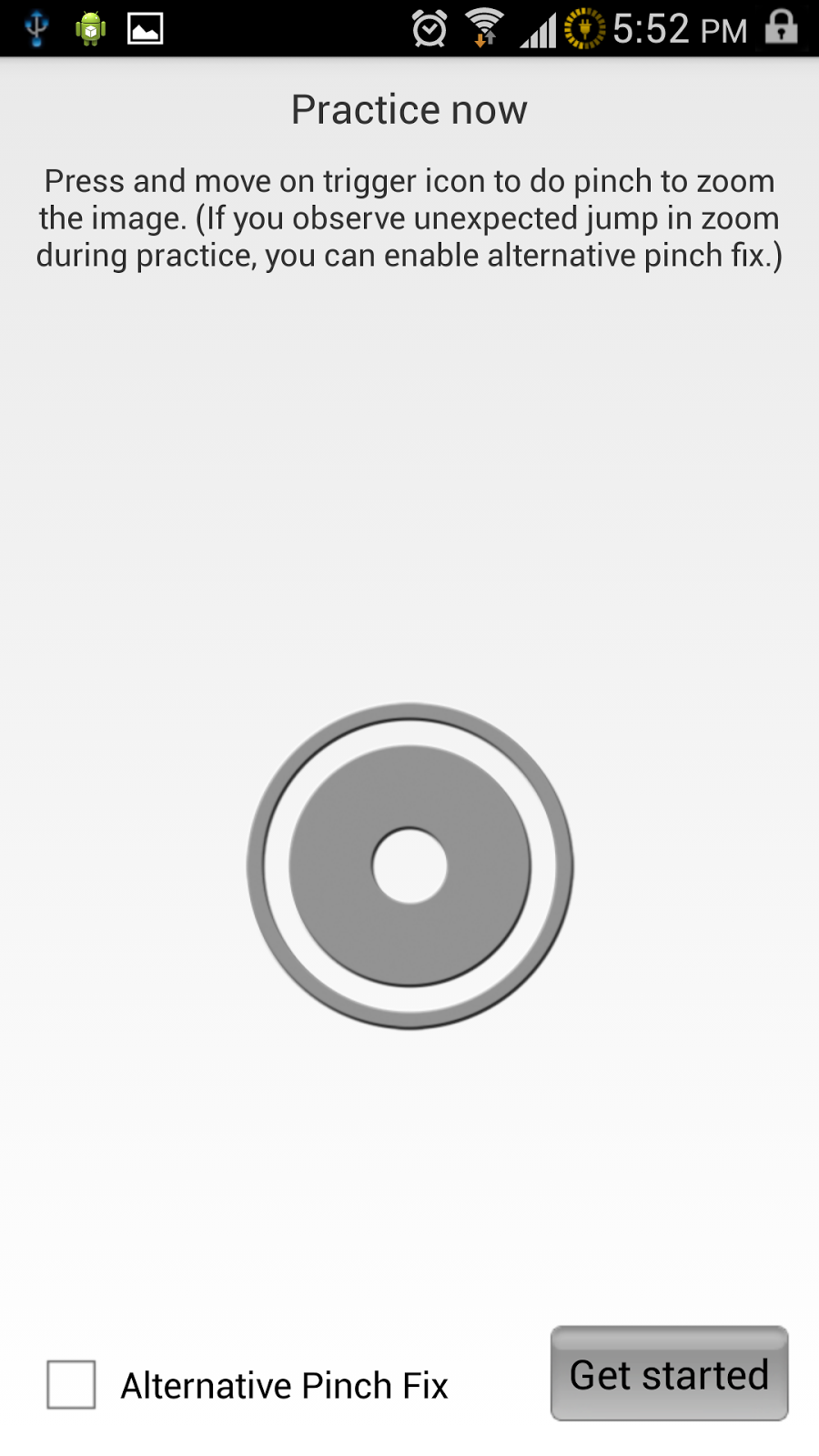Screen dimensions: 819x1456
Task: Tap the Get started button
Action: (669, 1373)
